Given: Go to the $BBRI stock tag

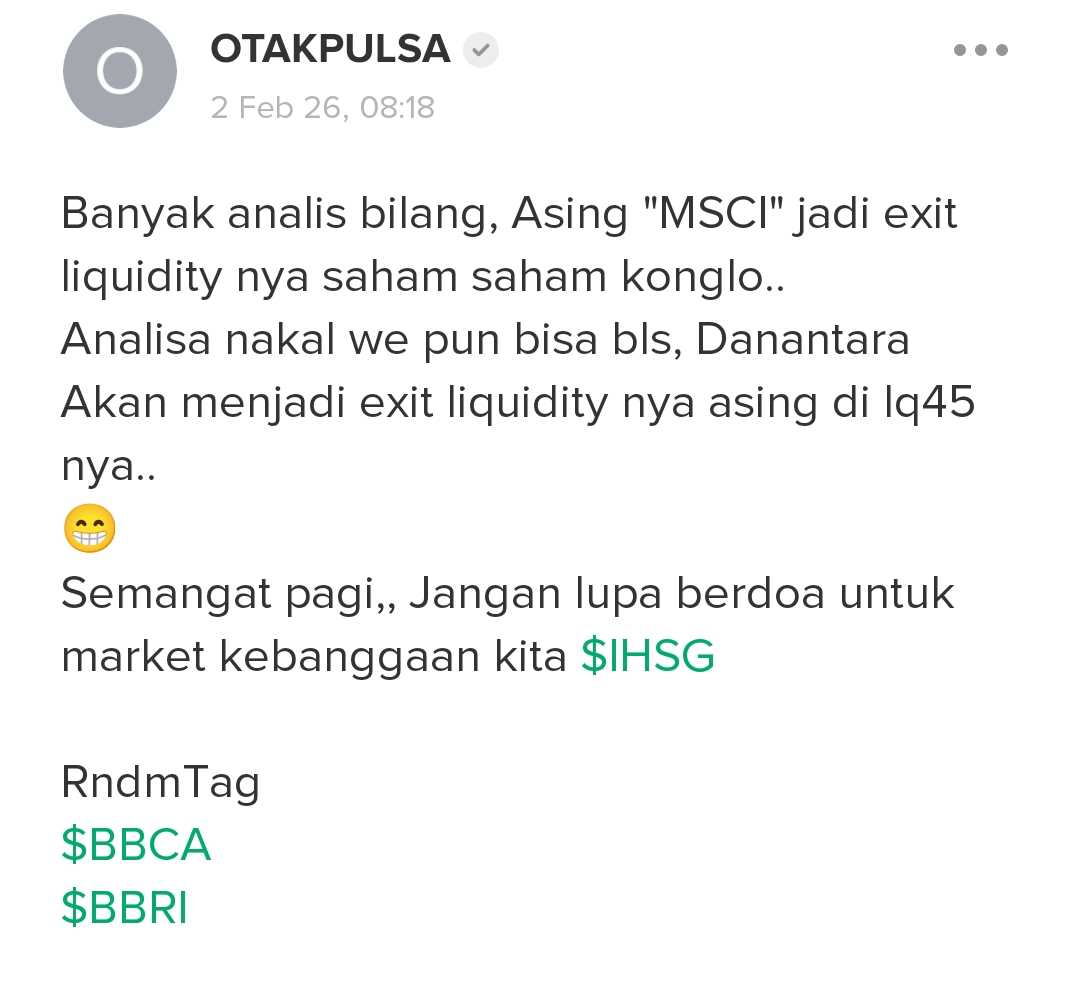Looking at the screenshot, I should click(124, 908).
